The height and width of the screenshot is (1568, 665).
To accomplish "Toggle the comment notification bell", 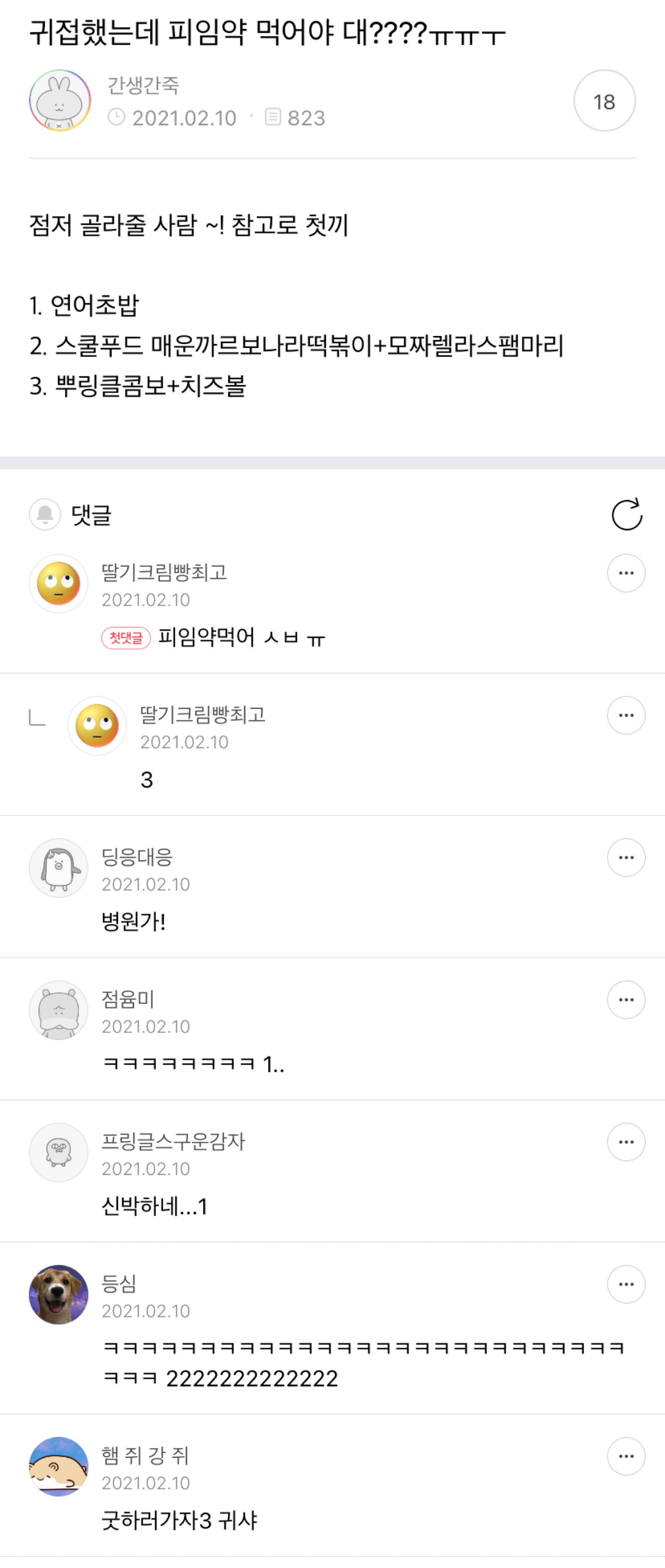I will [x=45, y=515].
